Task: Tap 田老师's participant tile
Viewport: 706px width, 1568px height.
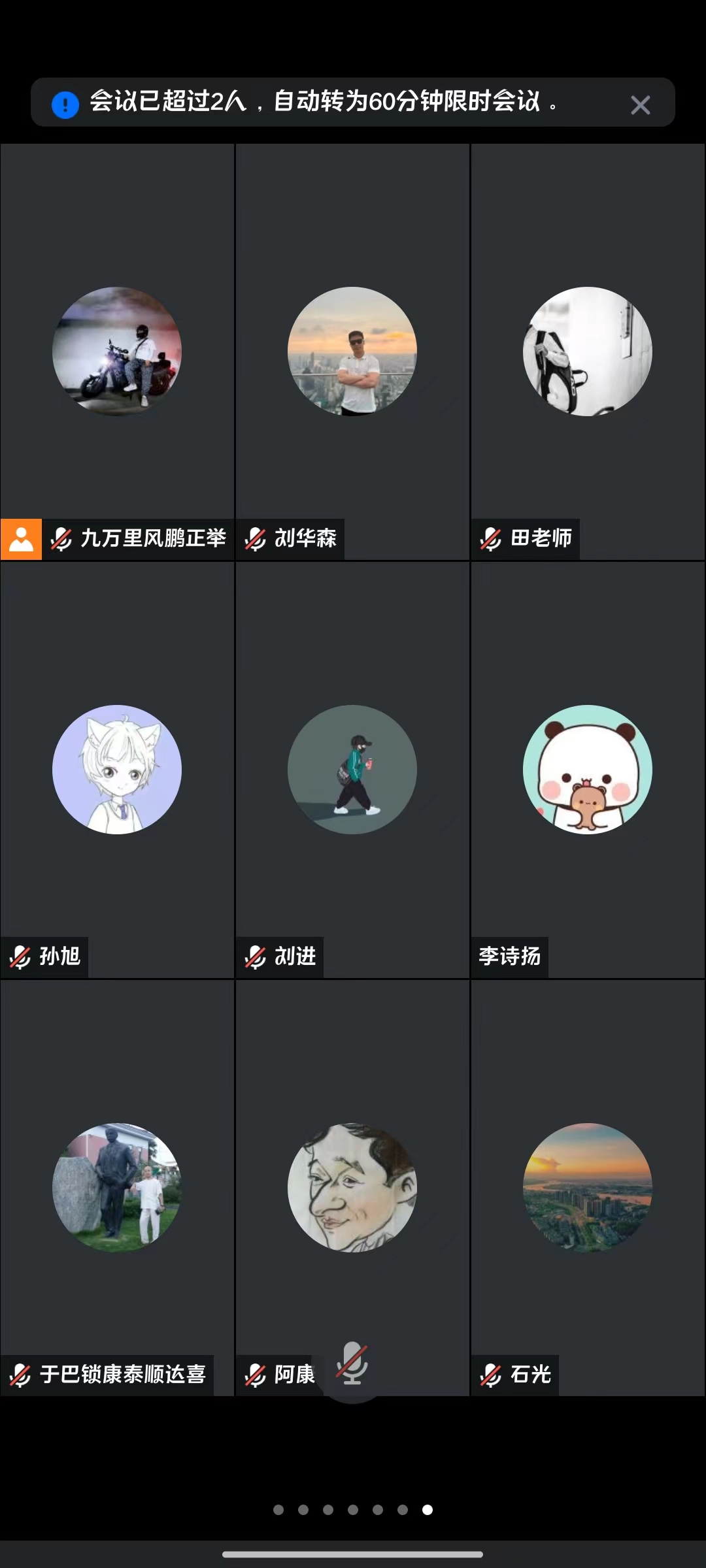Action: tap(588, 351)
